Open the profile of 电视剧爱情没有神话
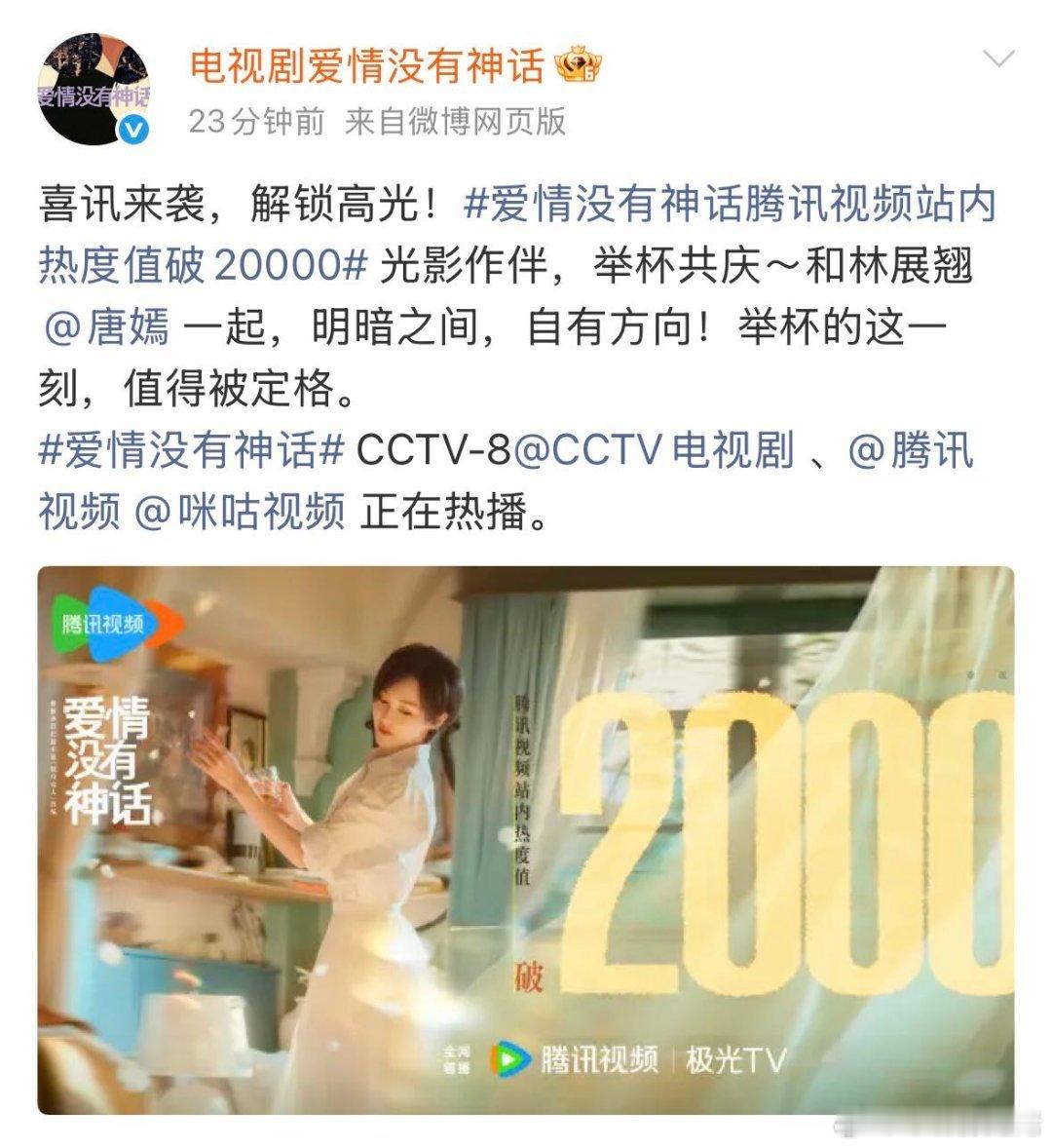This screenshot has height=1148, width=1052. point(365,64)
